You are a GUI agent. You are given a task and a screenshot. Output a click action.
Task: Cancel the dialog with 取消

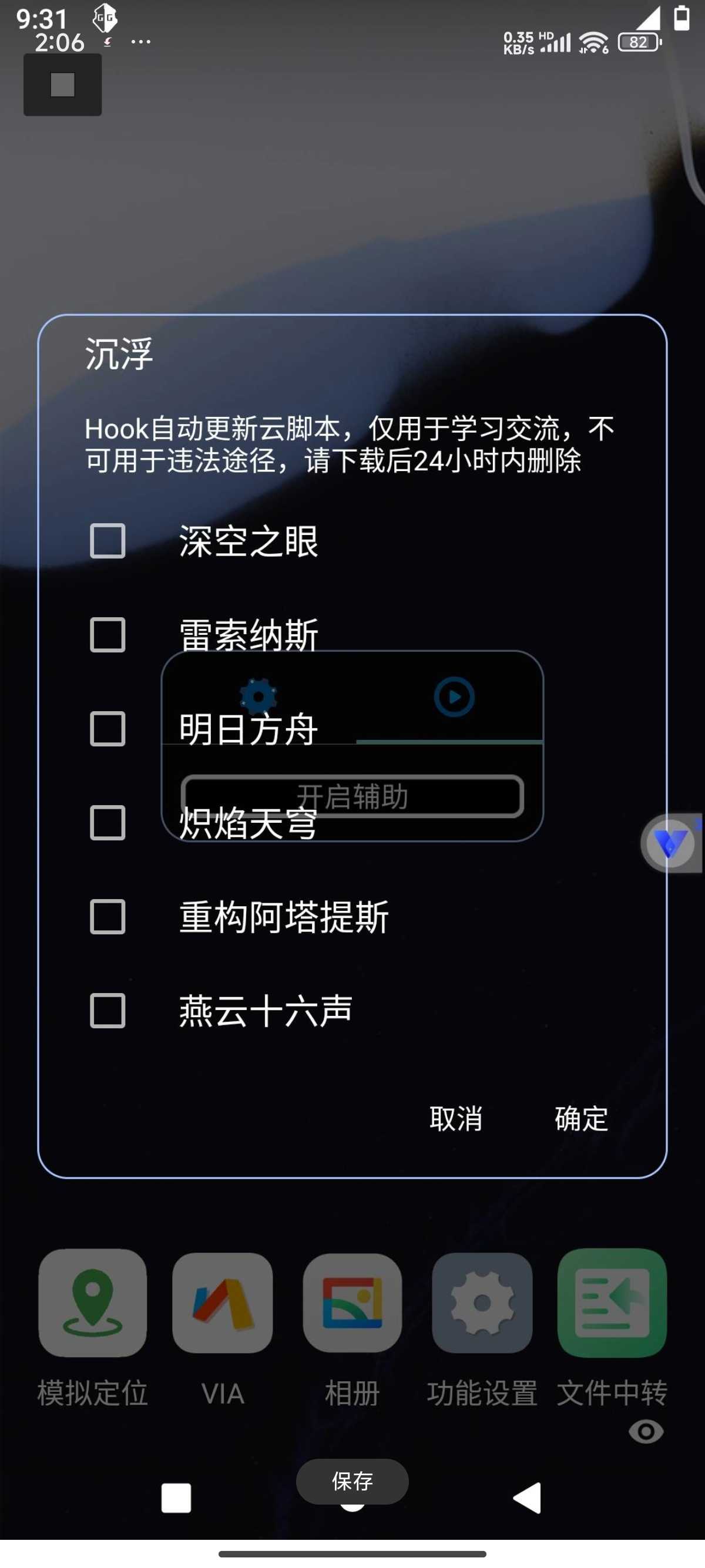[455, 1119]
